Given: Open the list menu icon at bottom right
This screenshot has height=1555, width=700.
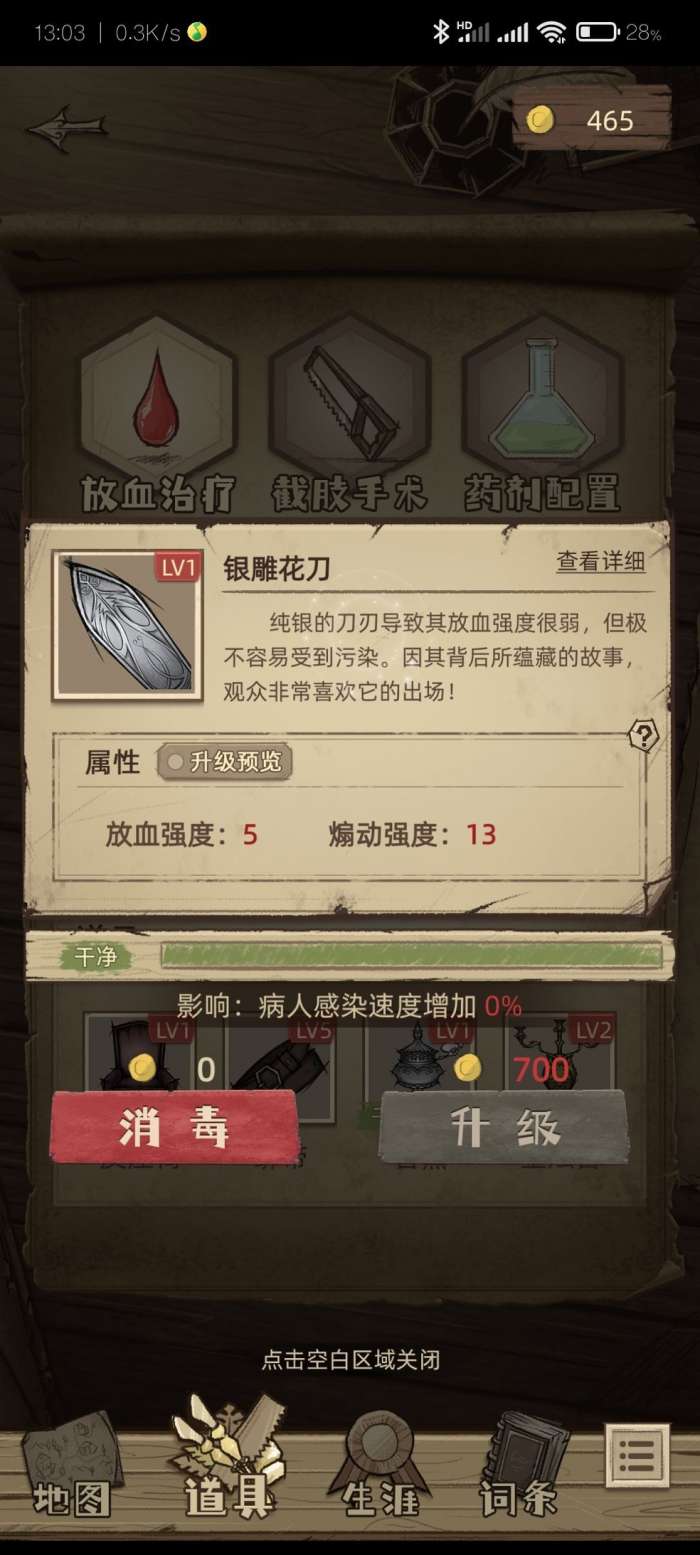Looking at the screenshot, I should coord(637,1457).
